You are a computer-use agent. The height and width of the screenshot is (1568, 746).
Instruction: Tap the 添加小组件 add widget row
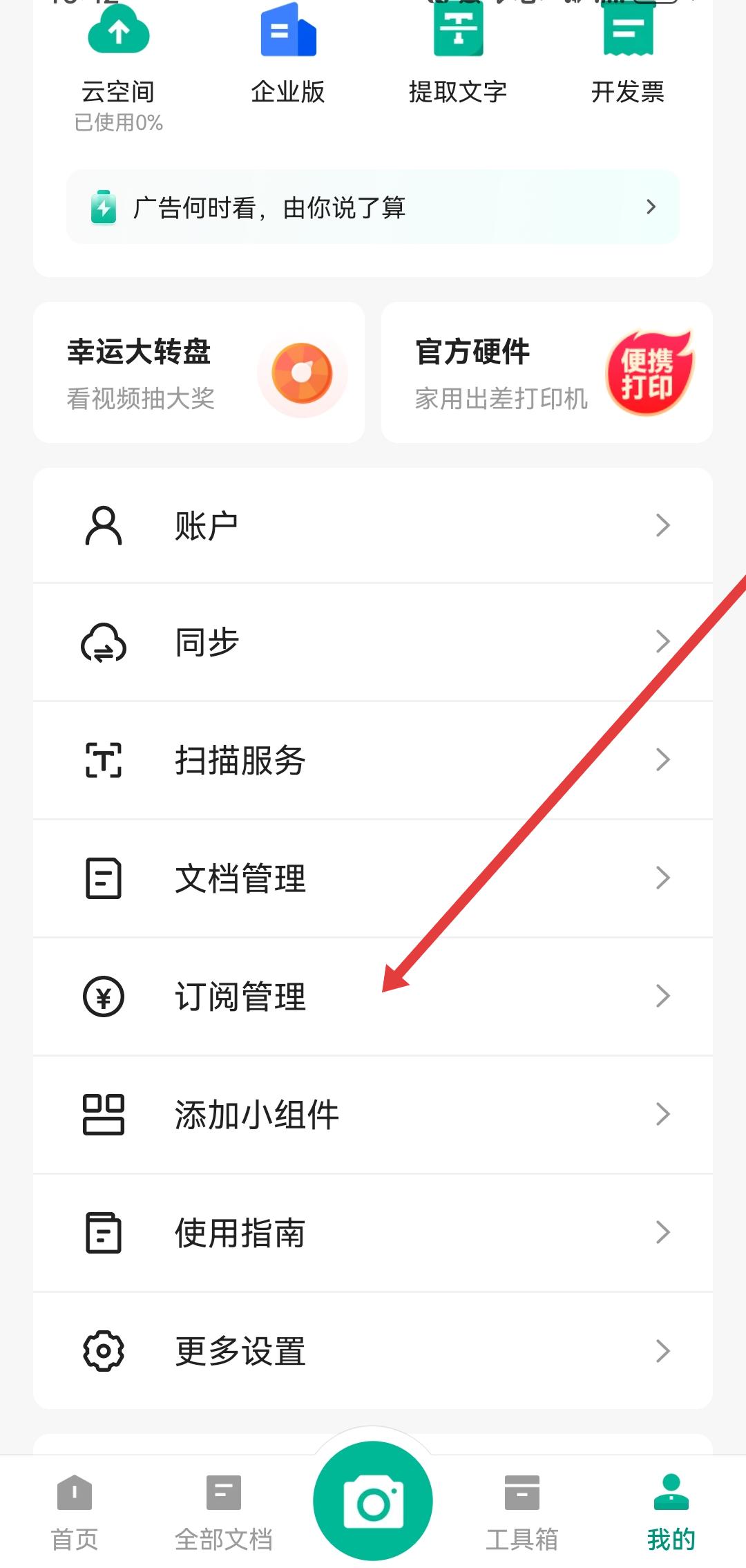click(373, 1115)
